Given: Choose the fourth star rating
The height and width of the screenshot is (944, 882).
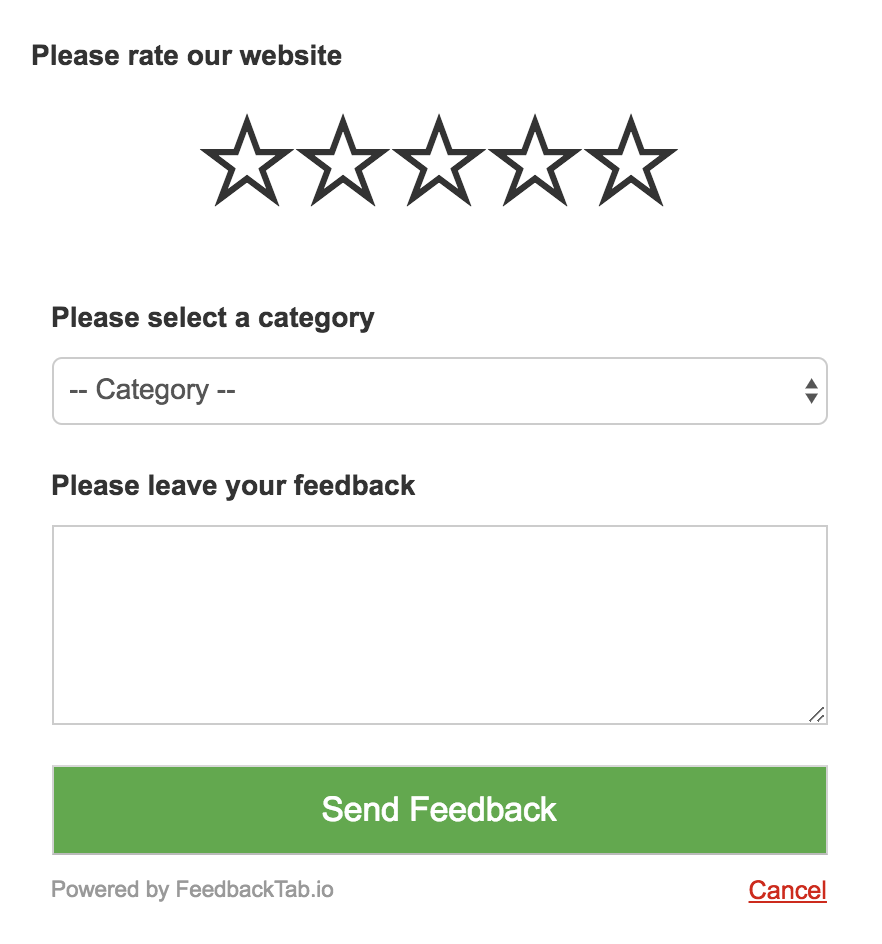Looking at the screenshot, I should (x=535, y=162).
